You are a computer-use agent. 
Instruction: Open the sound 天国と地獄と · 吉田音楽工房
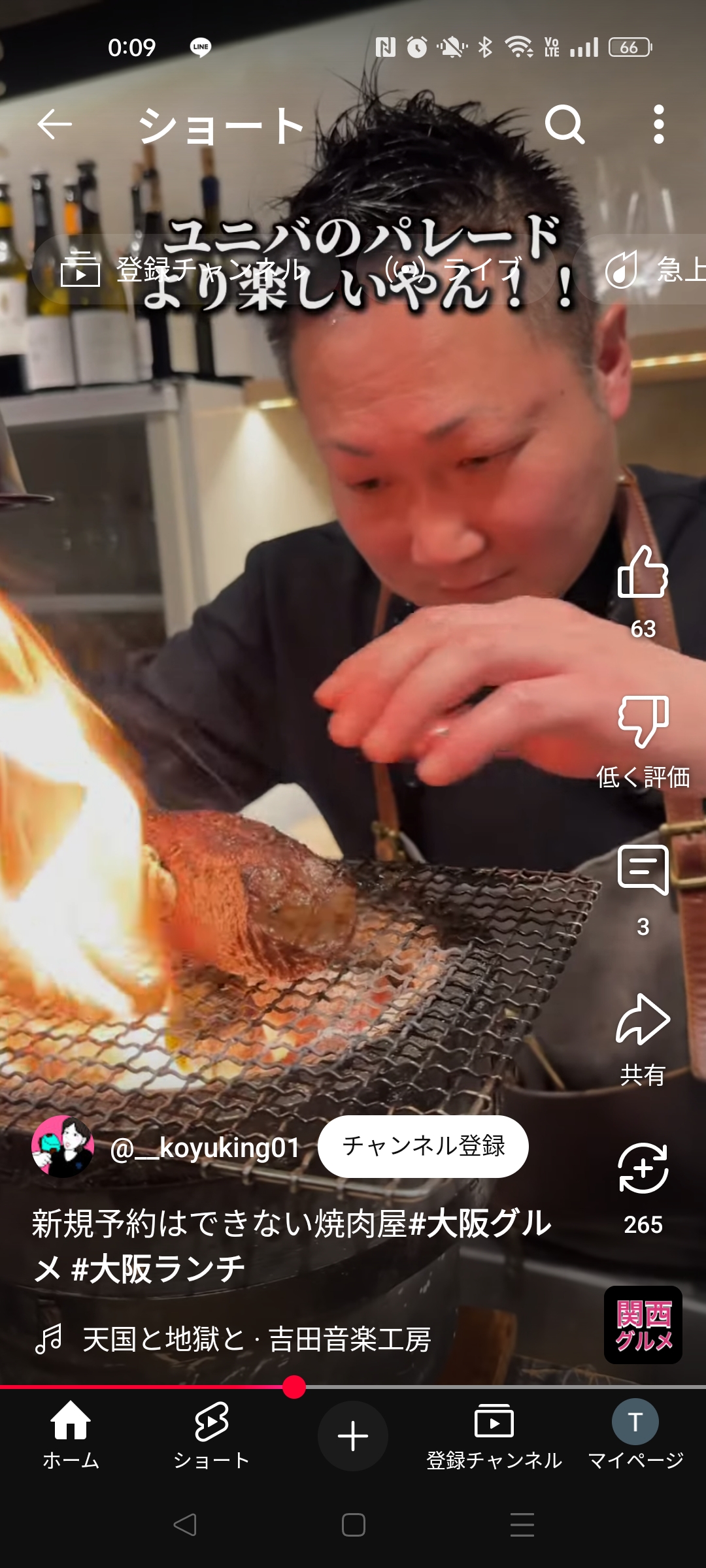pyautogui.click(x=256, y=1339)
